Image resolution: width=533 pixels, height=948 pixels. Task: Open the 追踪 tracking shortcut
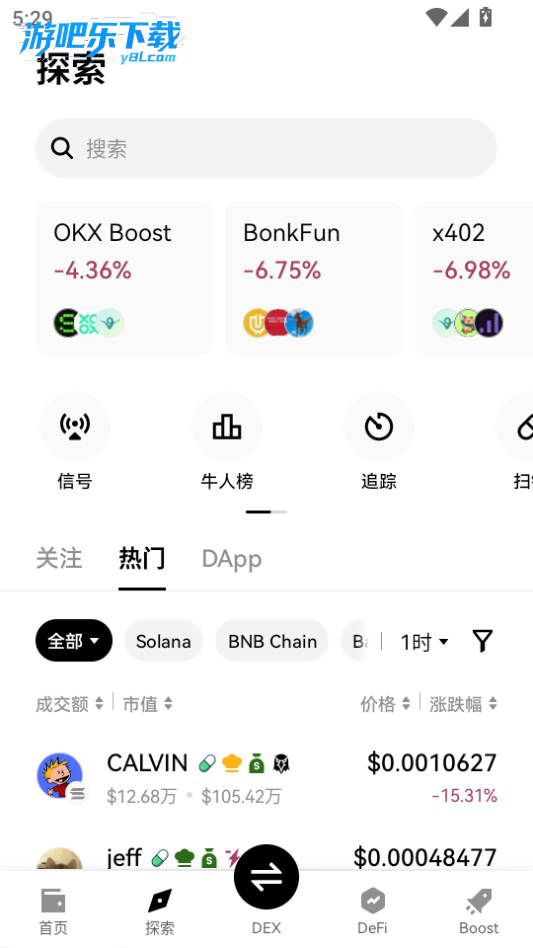379,441
